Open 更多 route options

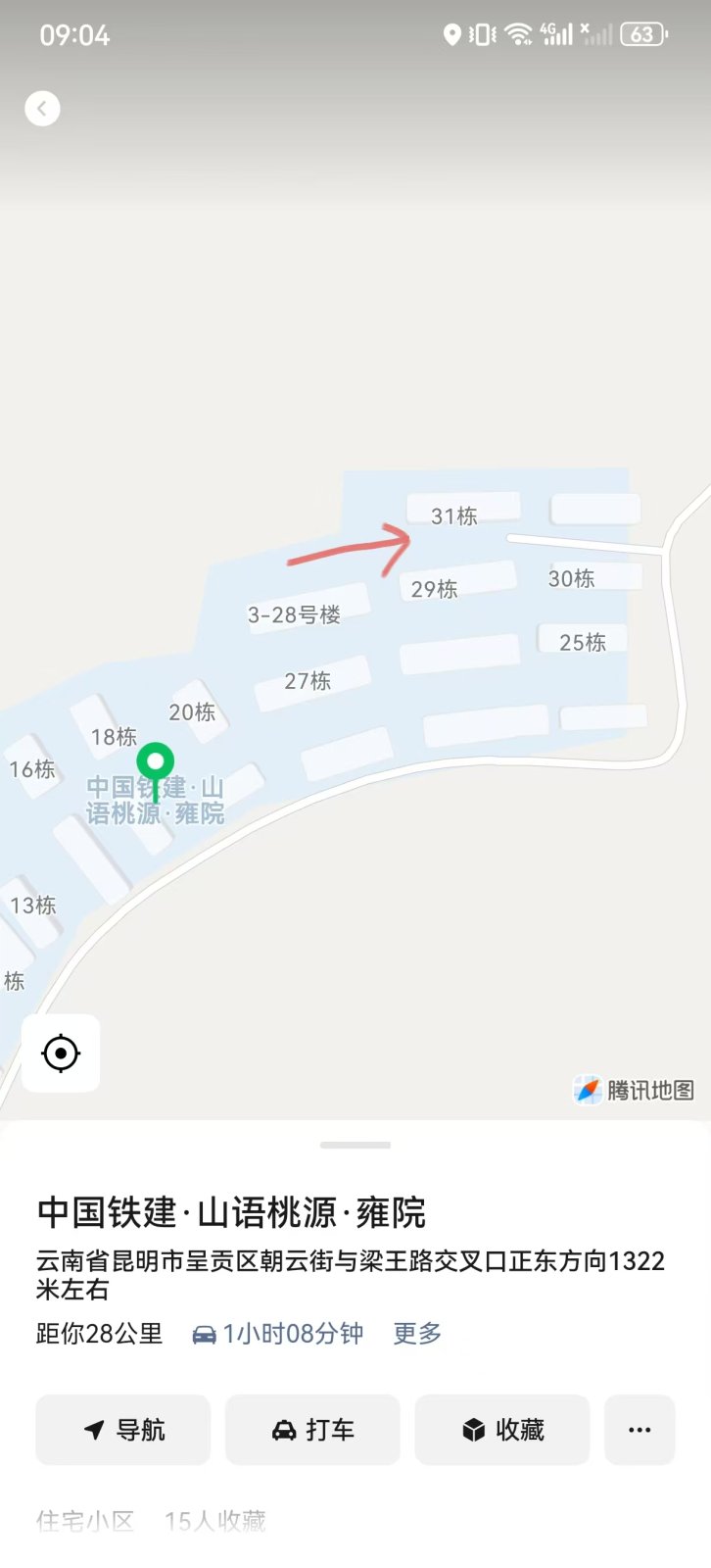pos(417,1333)
